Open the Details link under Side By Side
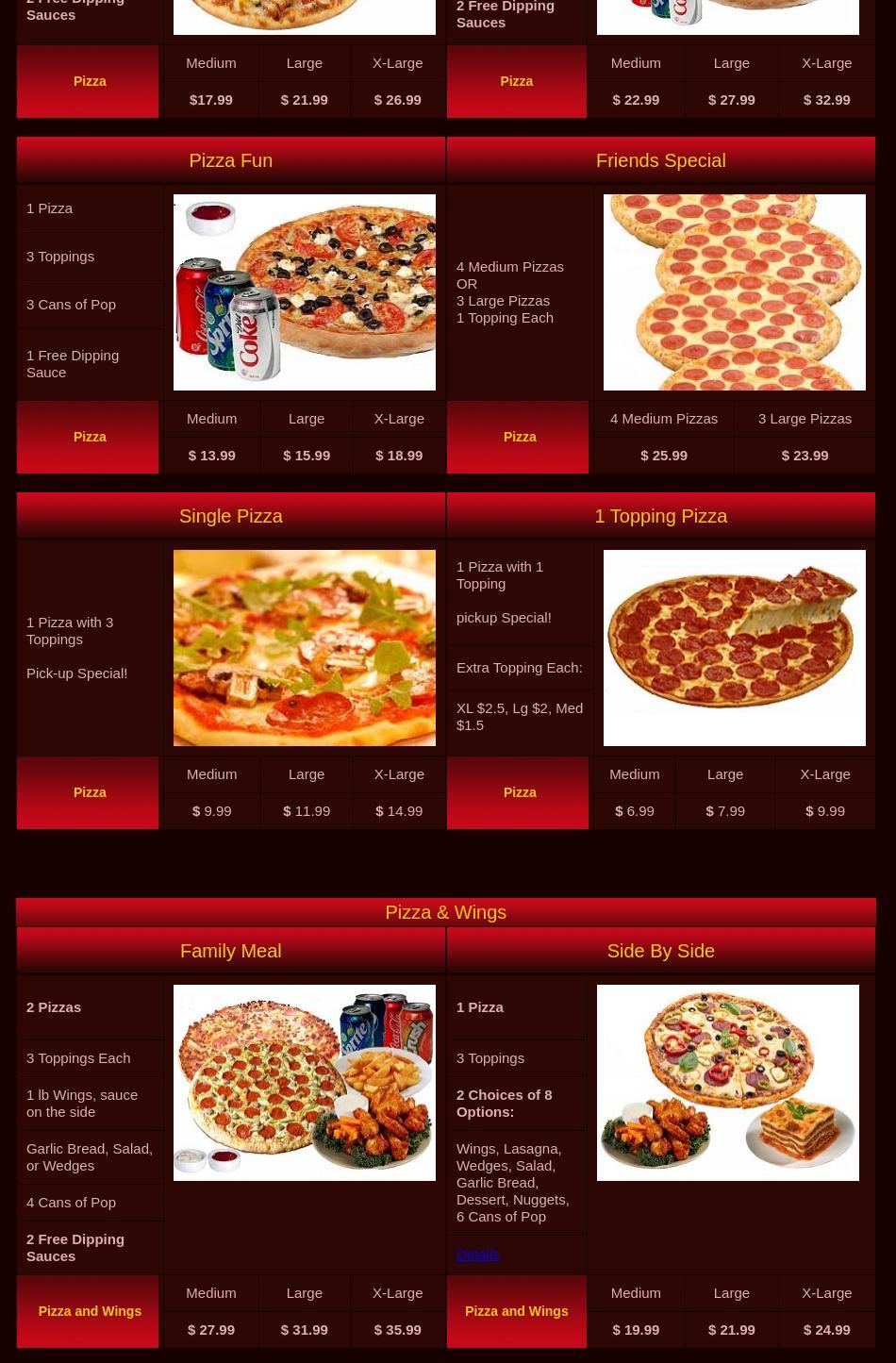 (x=477, y=1255)
